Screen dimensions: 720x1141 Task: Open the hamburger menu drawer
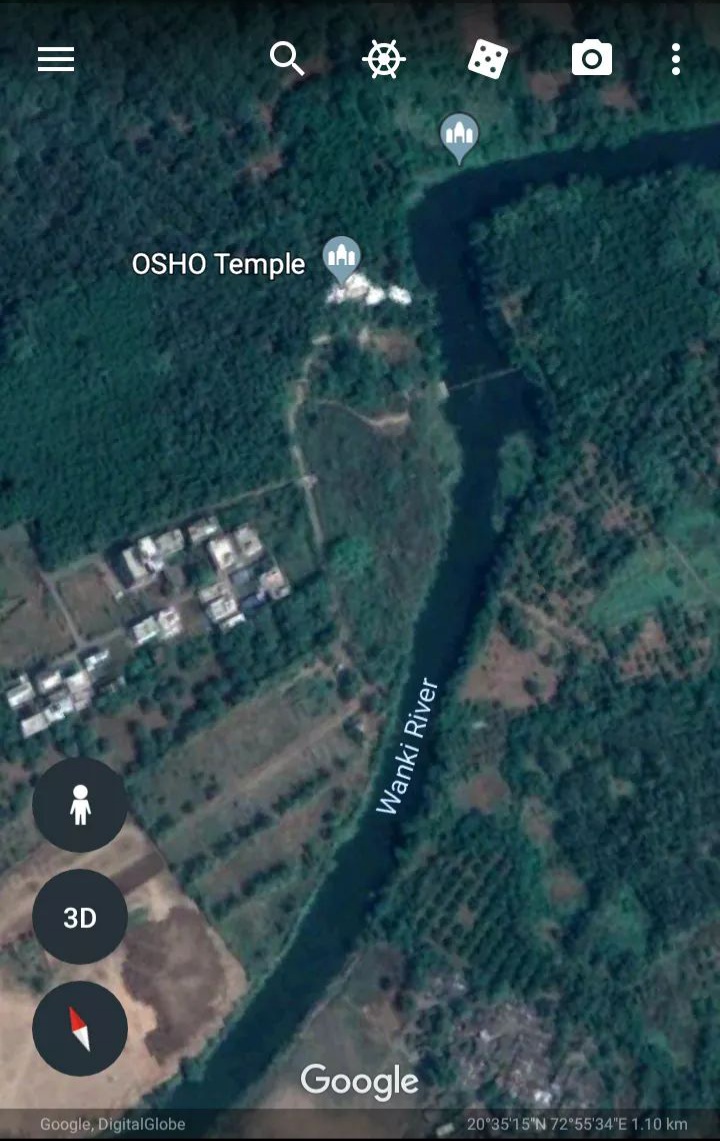pyautogui.click(x=56, y=60)
